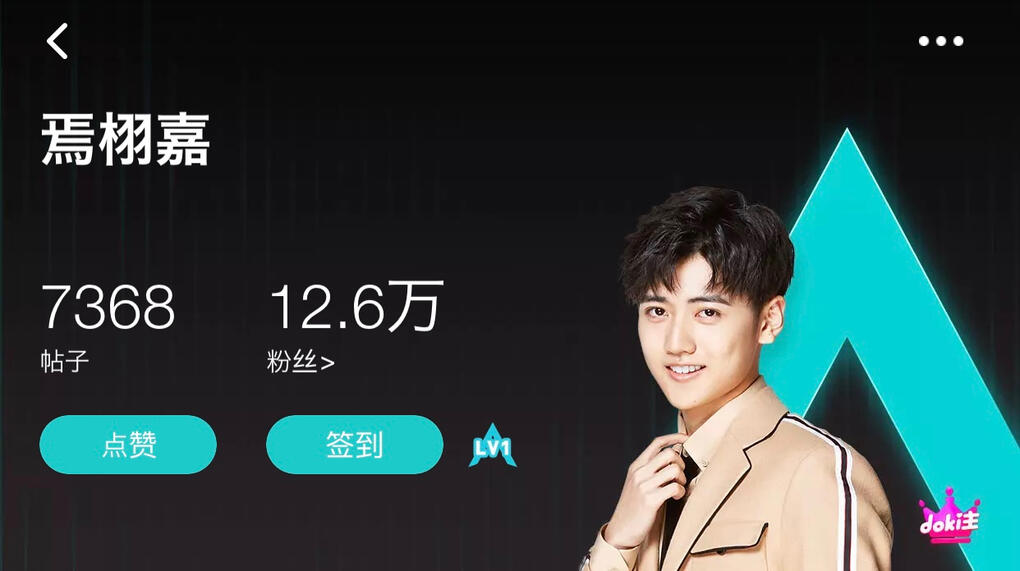Screen dimensions: 1020x571
Task: View the LV1 level badge
Action: [x=493, y=446]
